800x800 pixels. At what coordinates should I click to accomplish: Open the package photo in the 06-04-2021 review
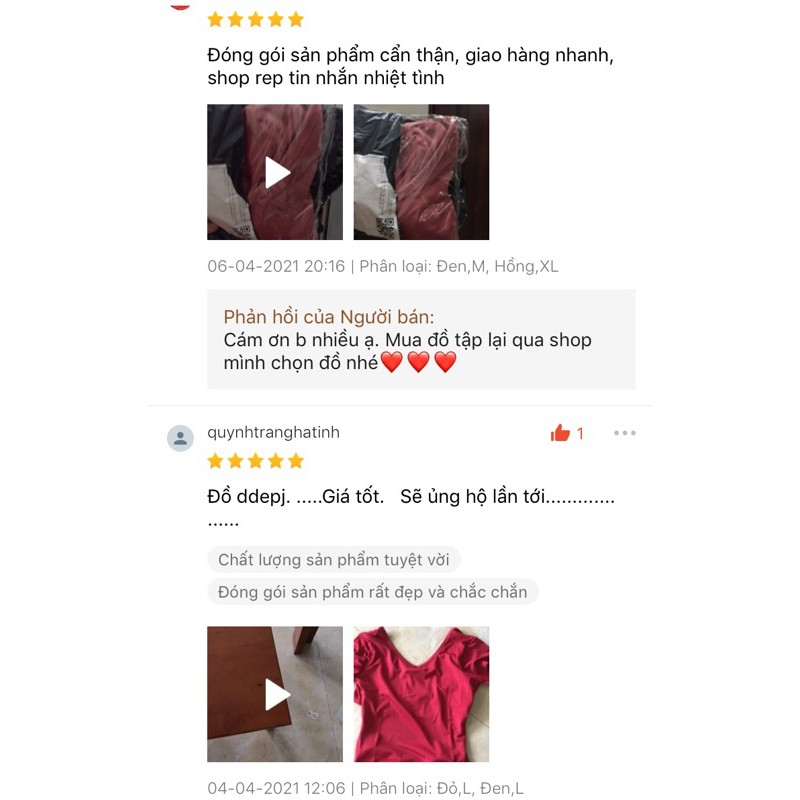421,172
